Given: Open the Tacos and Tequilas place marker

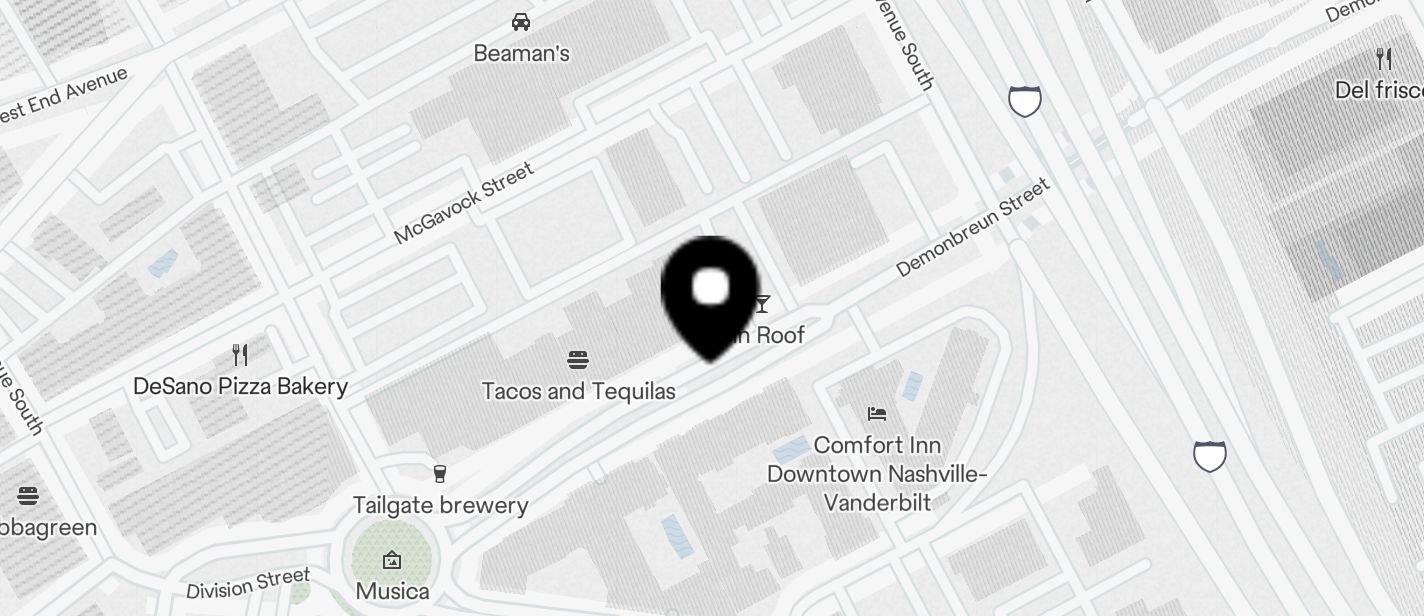Looking at the screenshot, I should click(x=578, y=360).
